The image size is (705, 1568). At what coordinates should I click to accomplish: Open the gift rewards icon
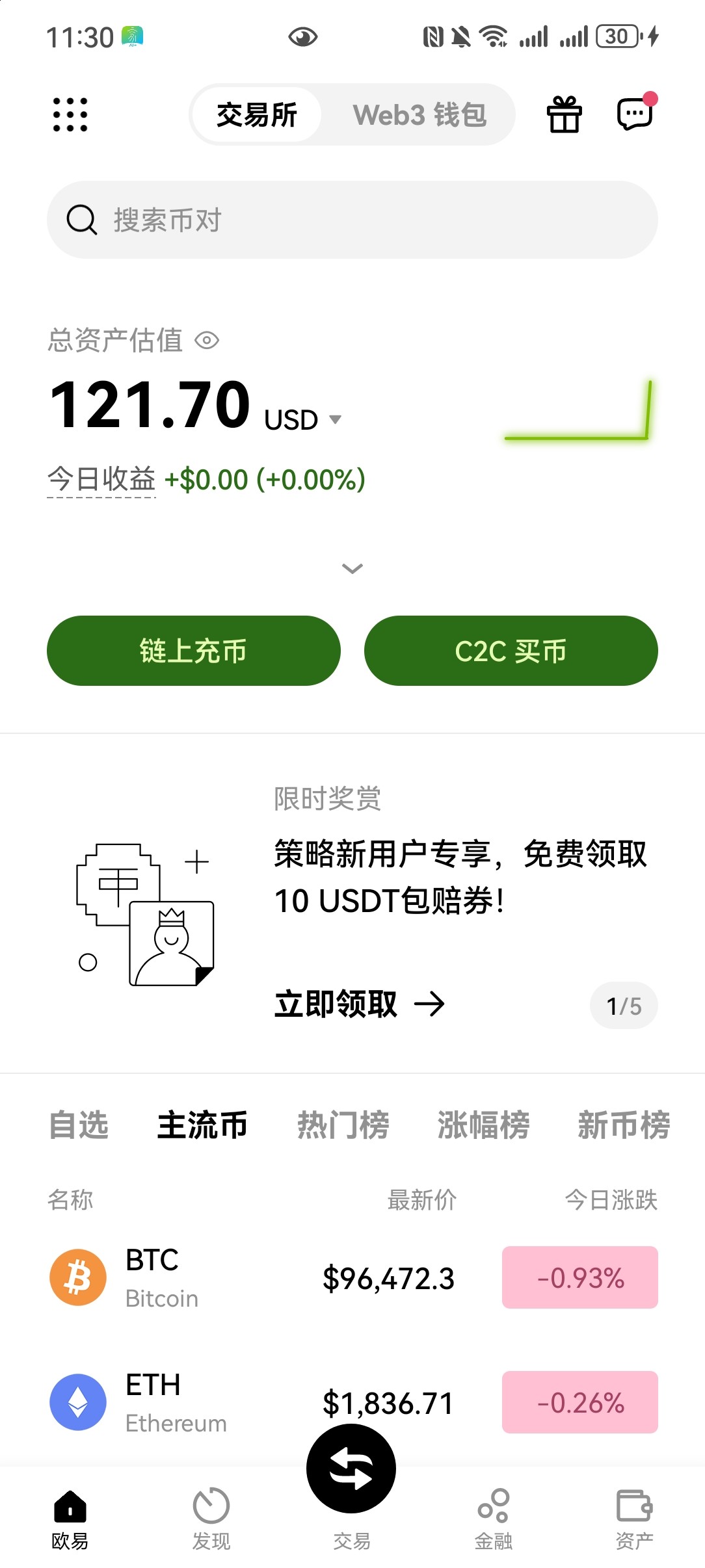564,114
